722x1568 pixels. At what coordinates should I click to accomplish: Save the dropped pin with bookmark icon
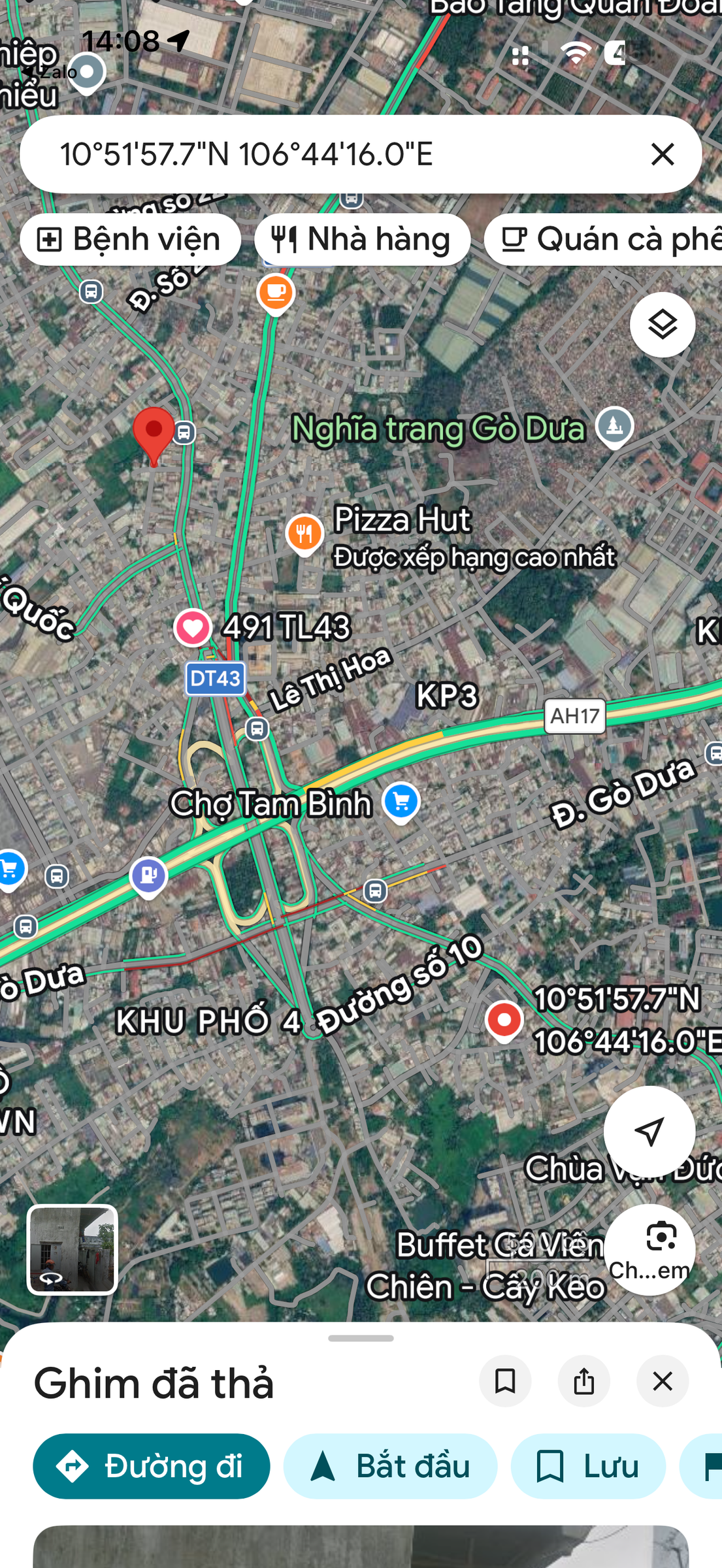505,1381
